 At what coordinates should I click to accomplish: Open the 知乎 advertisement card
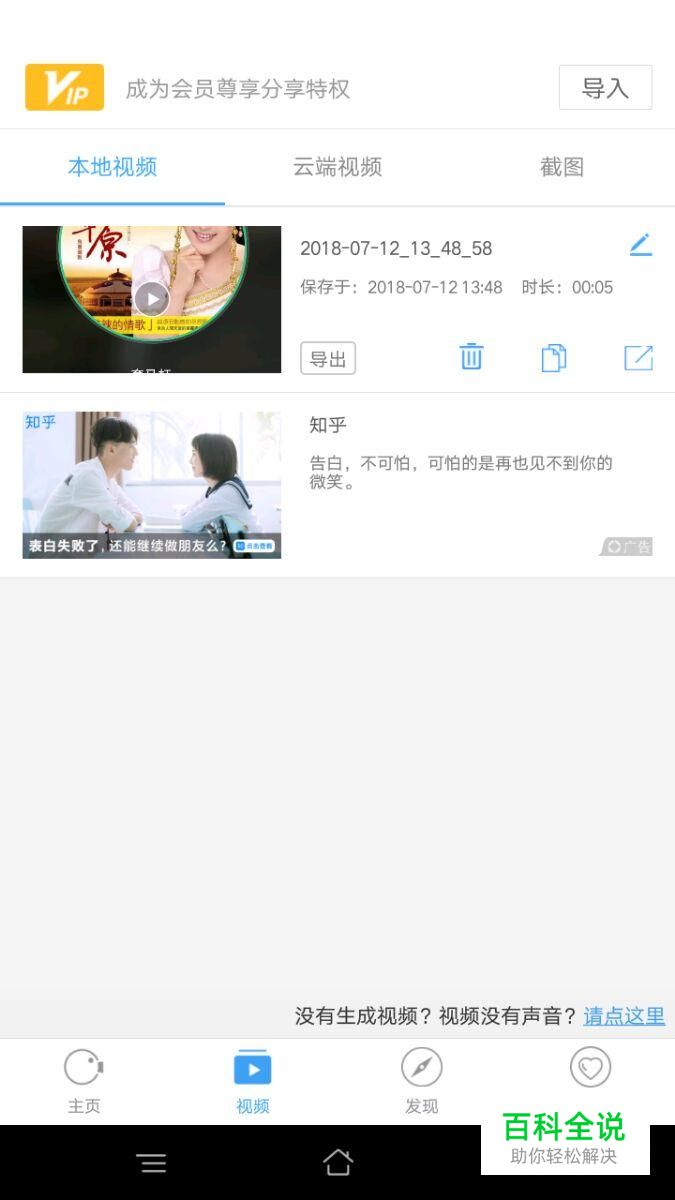pyautogui.click(x=337, y=485)
